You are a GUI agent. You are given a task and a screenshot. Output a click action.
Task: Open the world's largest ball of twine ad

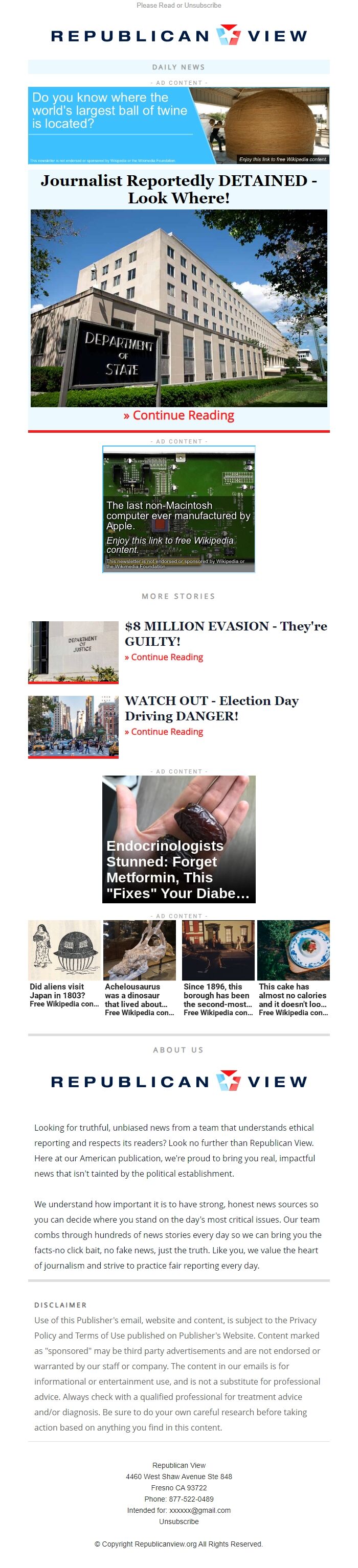click(178, 125)
